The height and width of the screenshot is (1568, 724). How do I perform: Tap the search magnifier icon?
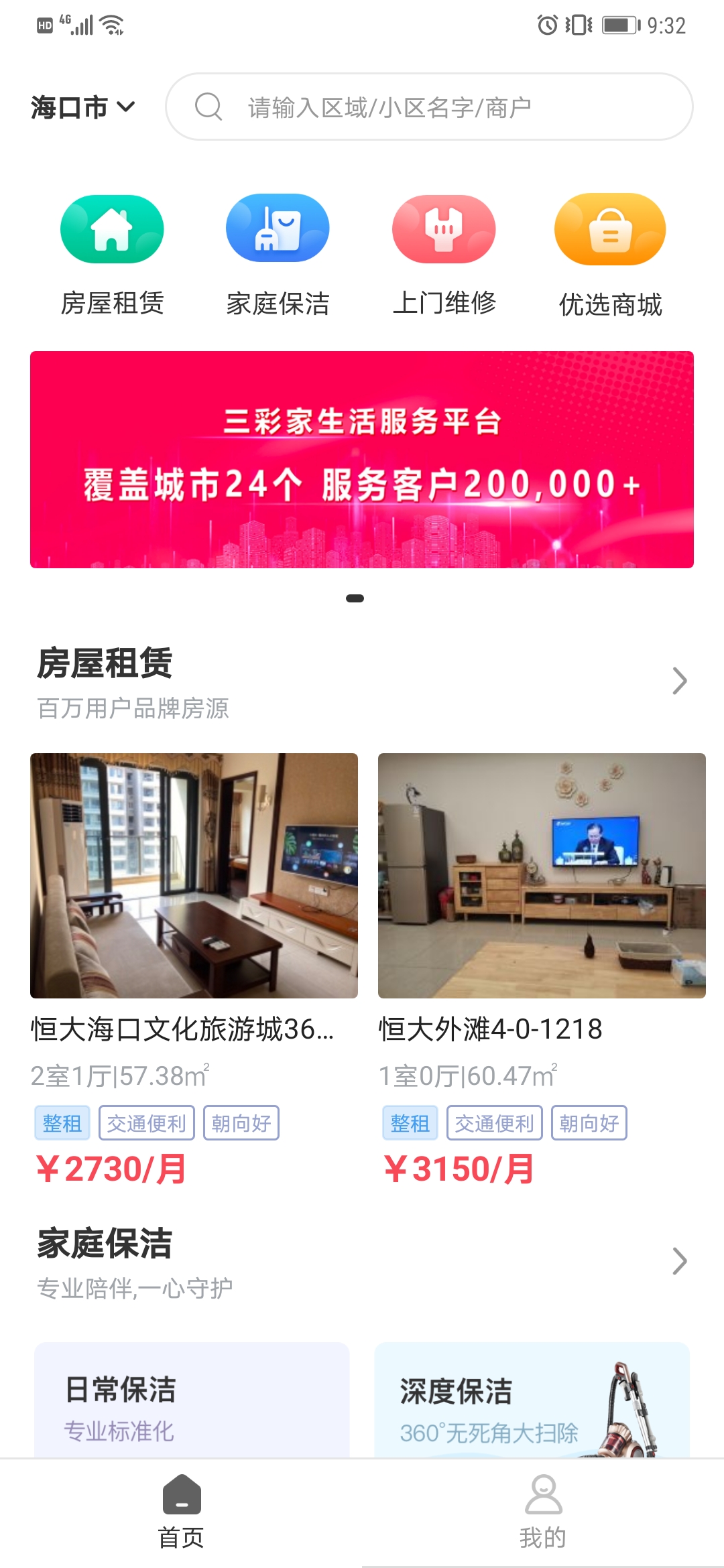pos(208,106)
